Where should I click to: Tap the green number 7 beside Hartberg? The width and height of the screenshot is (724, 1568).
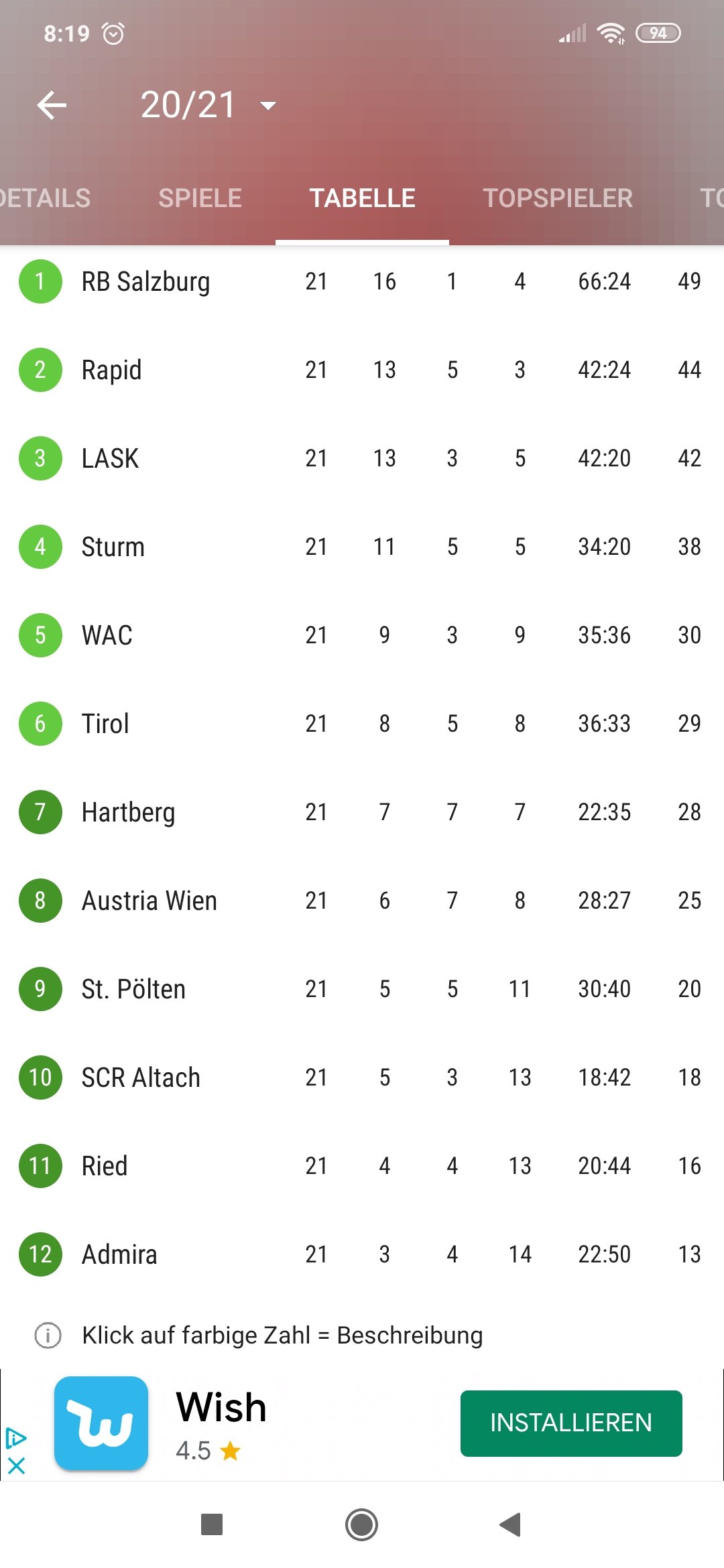40,812
